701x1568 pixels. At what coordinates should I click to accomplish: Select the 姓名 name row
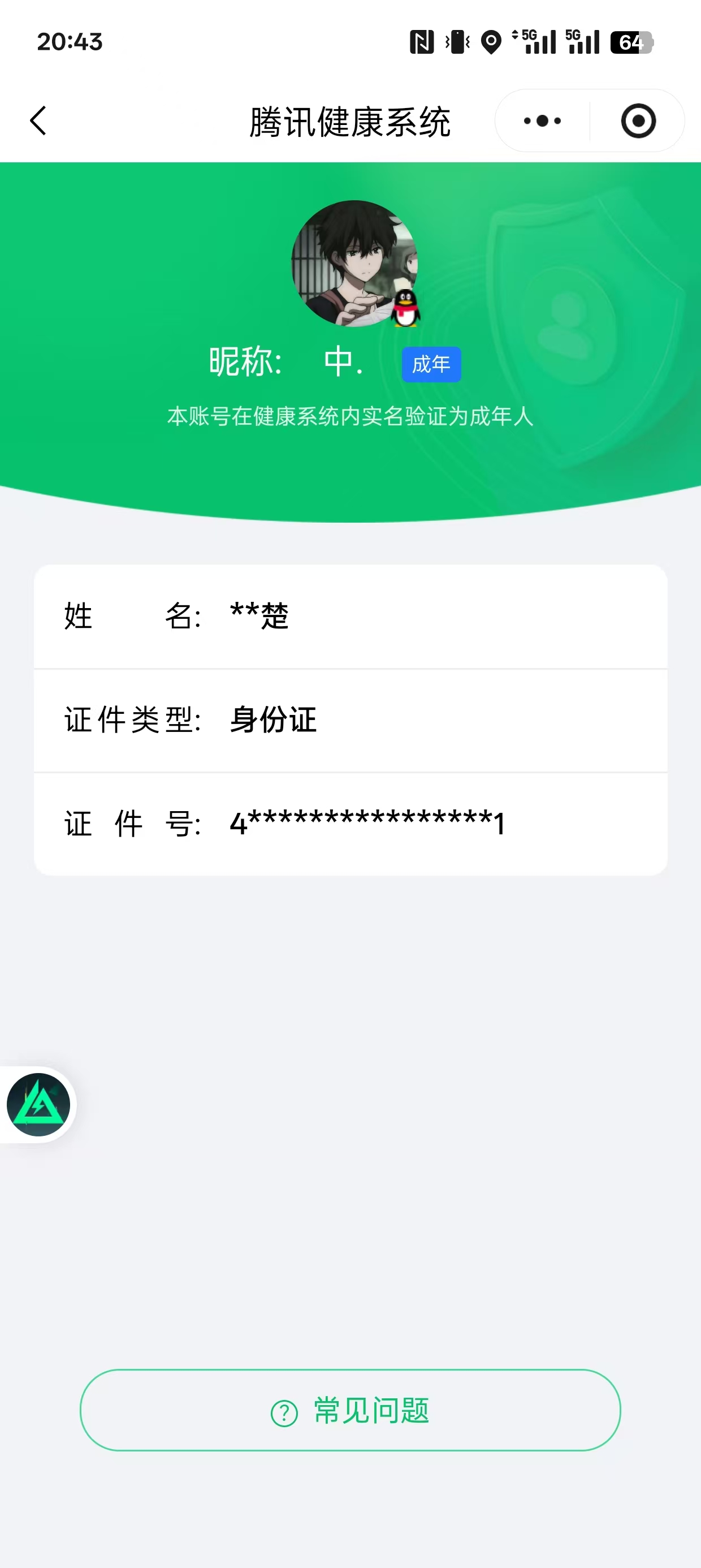tap(349, 617)
